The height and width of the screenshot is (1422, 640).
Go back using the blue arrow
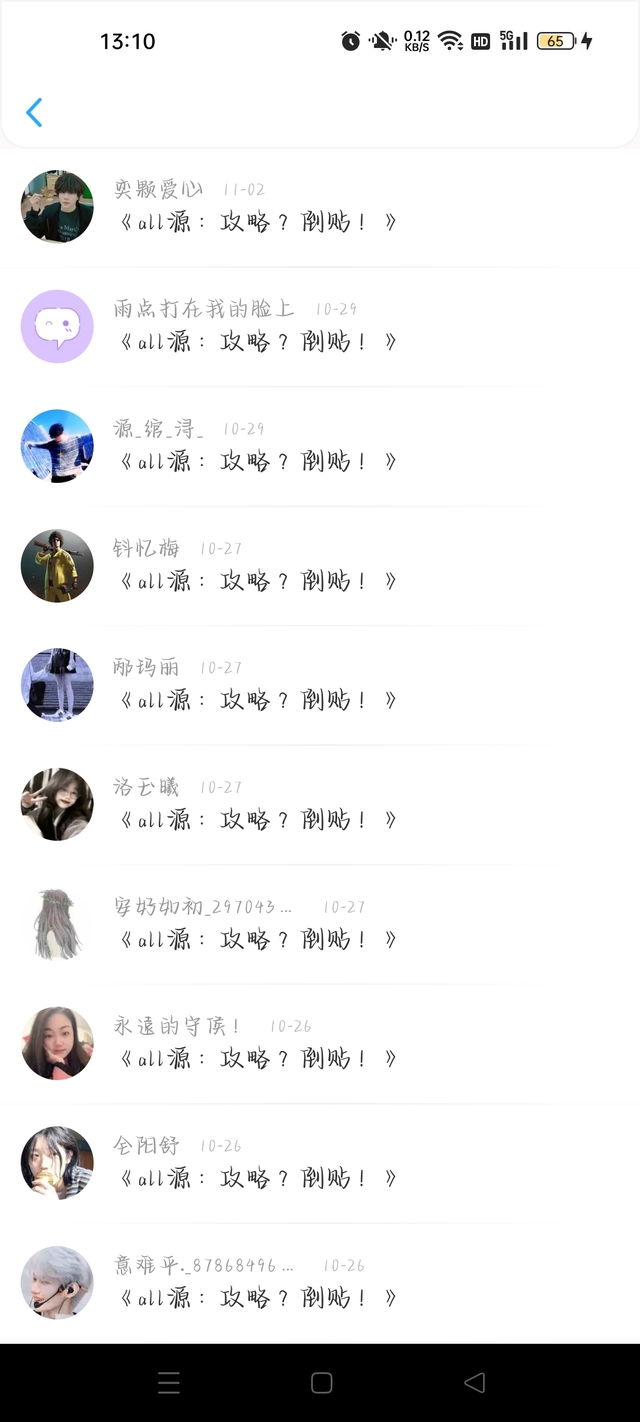click(x=34, y=112)
